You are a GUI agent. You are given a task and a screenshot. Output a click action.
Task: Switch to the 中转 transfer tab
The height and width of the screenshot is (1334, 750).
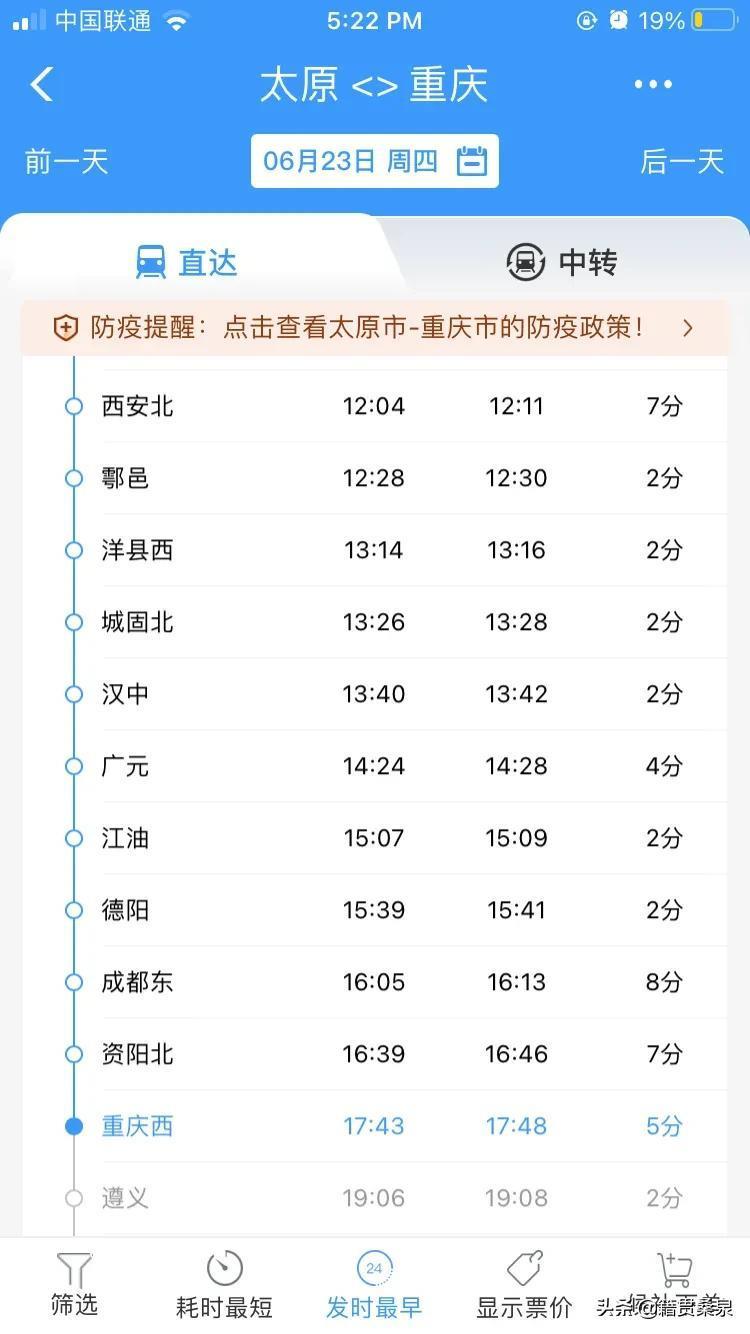(x=562, y=262)
